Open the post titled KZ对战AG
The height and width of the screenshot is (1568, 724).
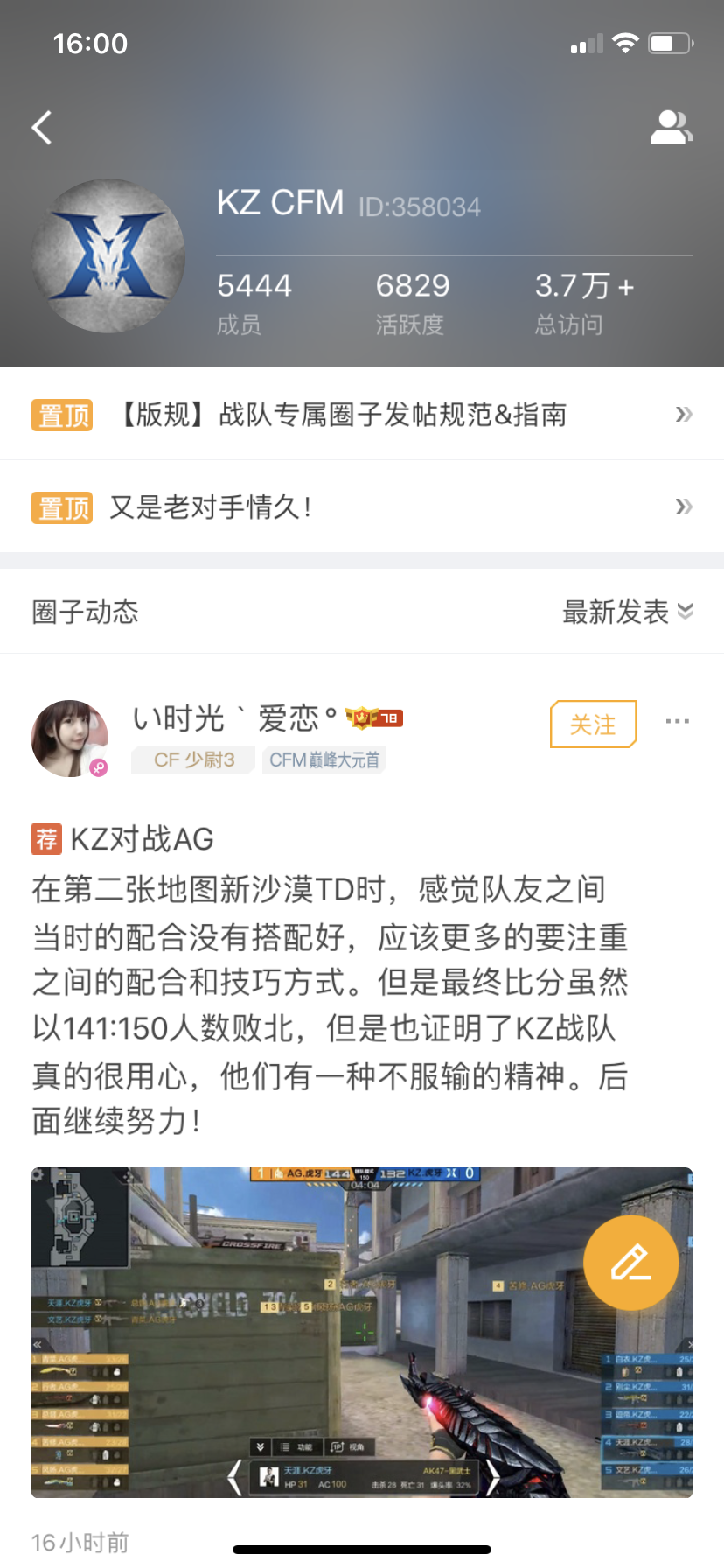click(x=143, y=839)
